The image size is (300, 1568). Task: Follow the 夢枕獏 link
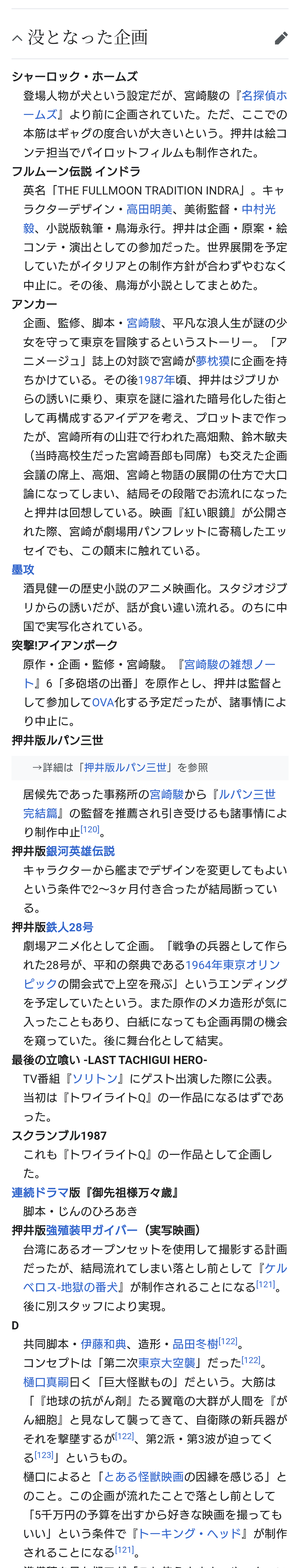point(212,361)
